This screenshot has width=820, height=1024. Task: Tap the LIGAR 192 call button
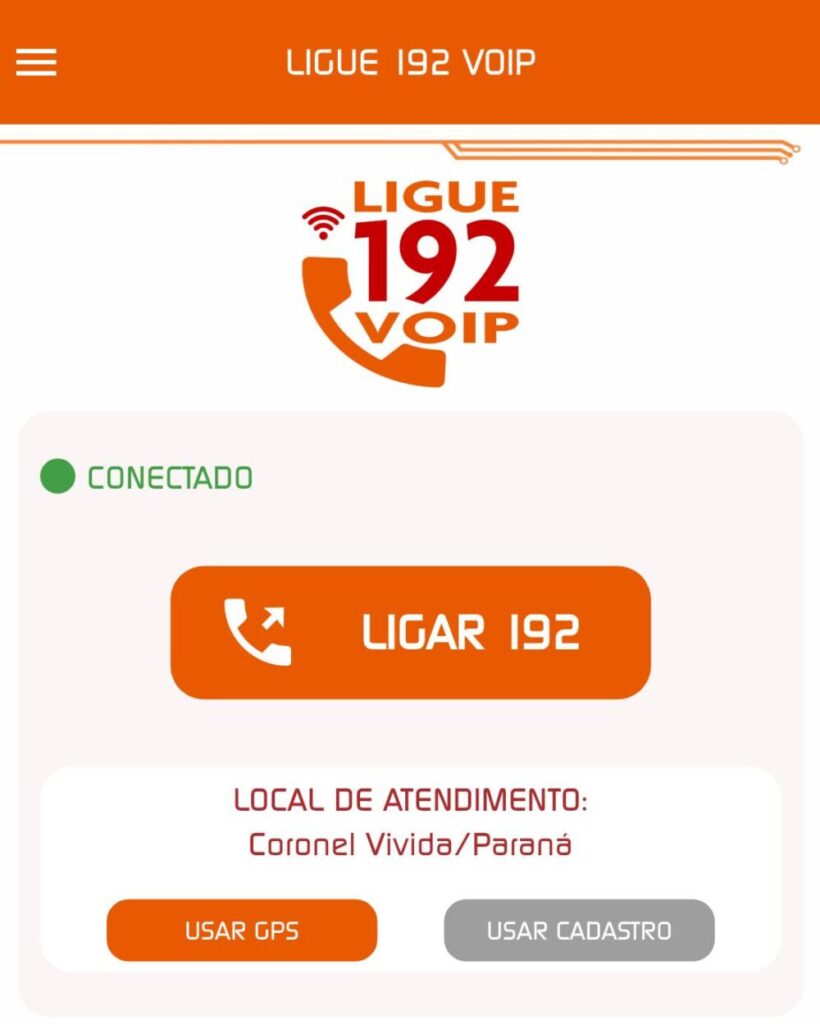point(410,632)
